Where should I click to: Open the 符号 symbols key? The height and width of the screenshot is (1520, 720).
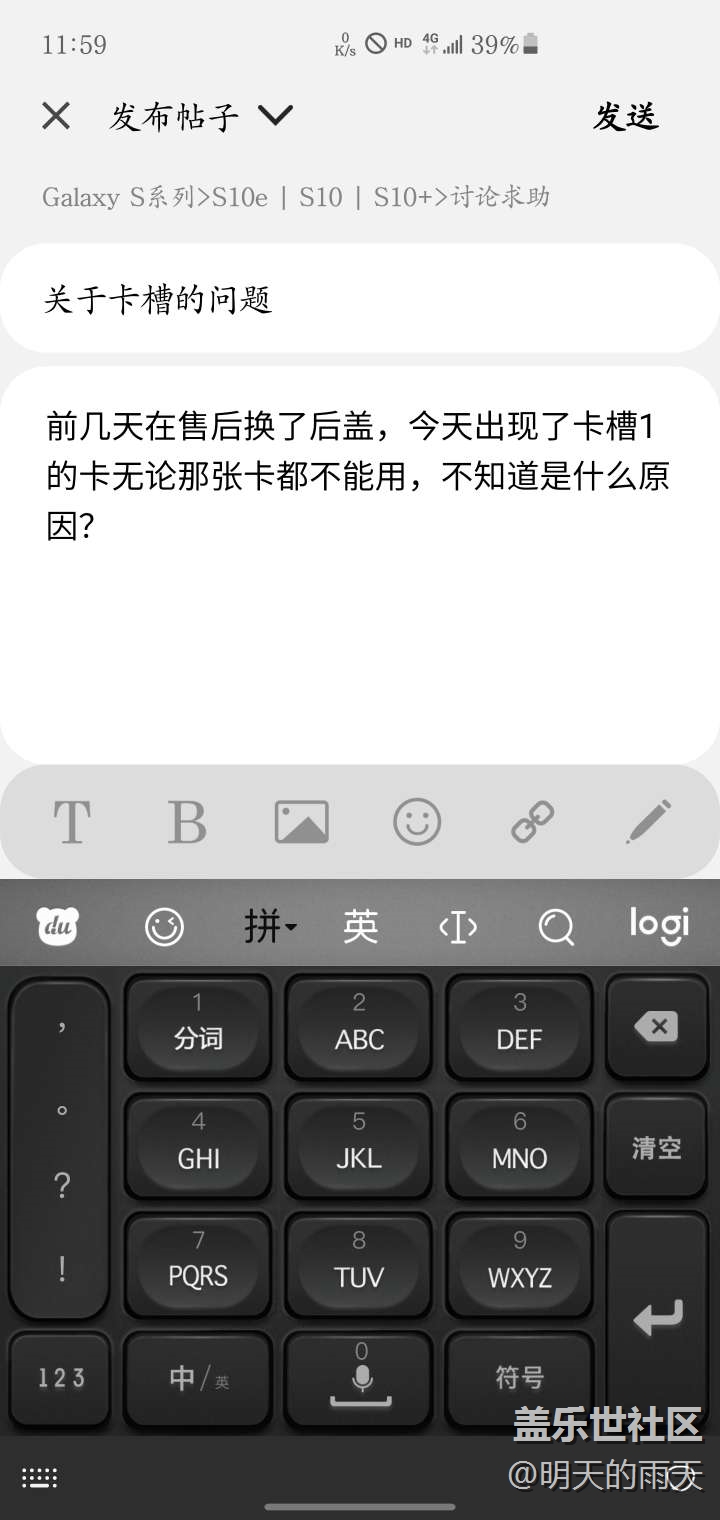pyautogui.click(x=519, y=1378)
